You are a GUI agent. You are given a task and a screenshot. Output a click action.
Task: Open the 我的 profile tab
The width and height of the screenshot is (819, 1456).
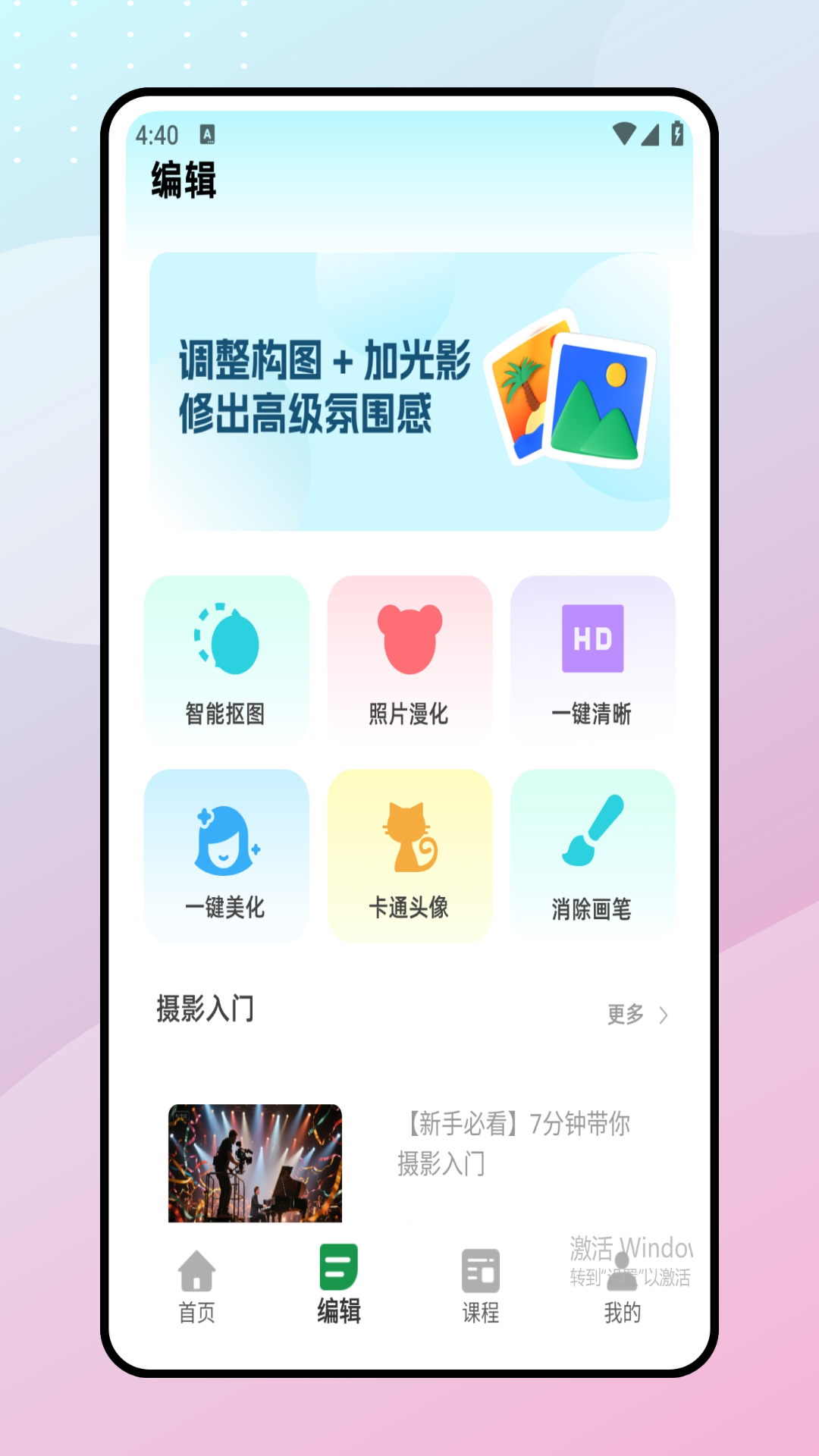tap(622, 1289)
